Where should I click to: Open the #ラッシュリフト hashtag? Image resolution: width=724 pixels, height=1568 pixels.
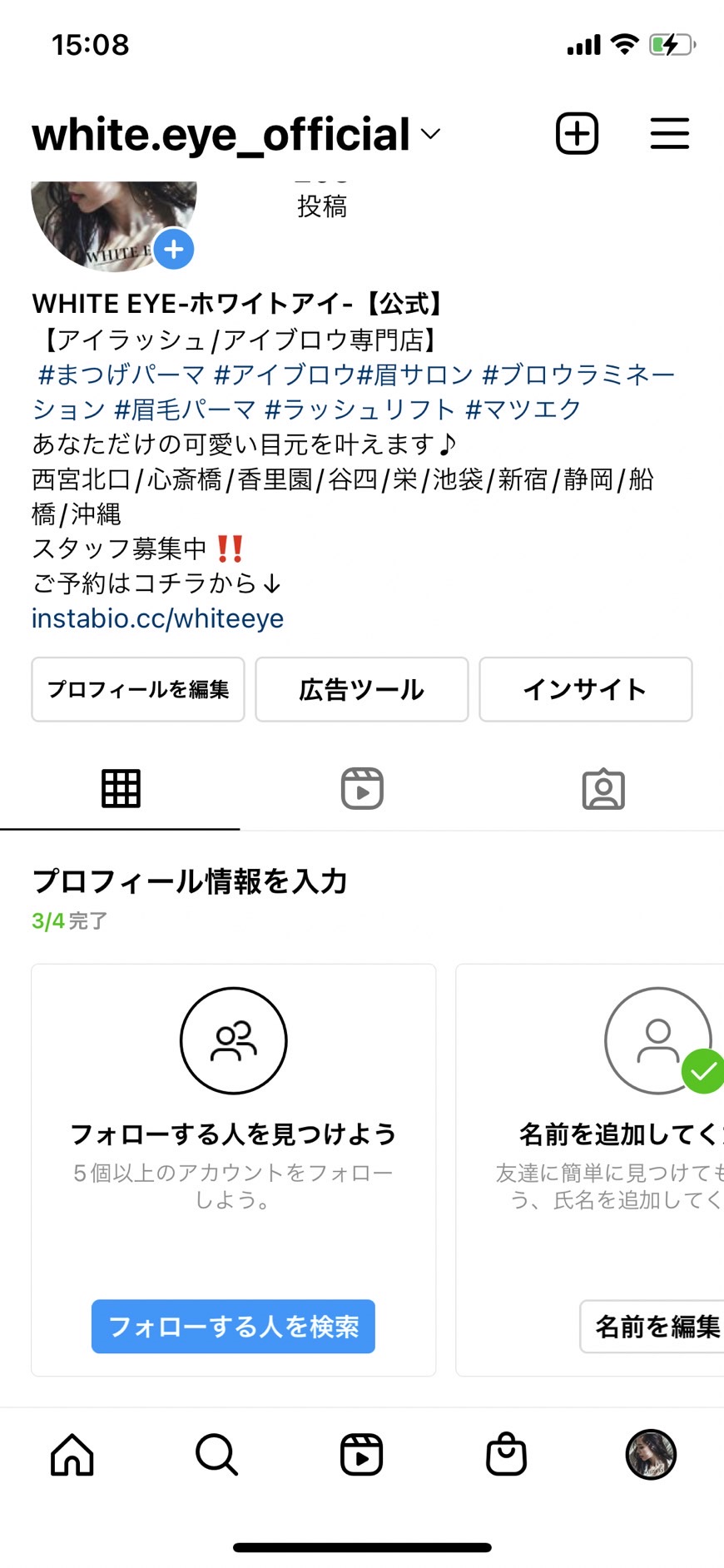click(360, 409)
